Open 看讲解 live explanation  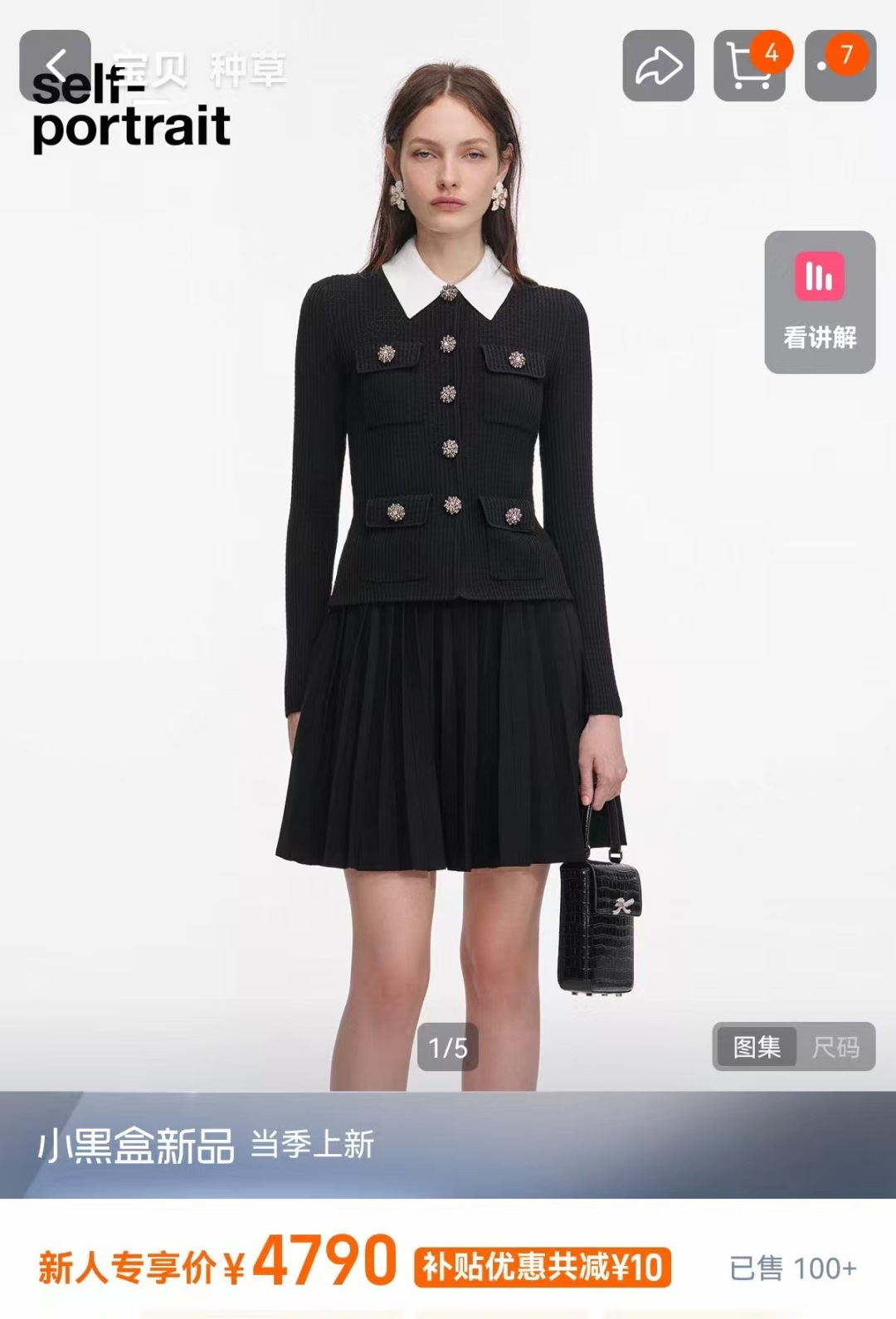click(820, 302)
